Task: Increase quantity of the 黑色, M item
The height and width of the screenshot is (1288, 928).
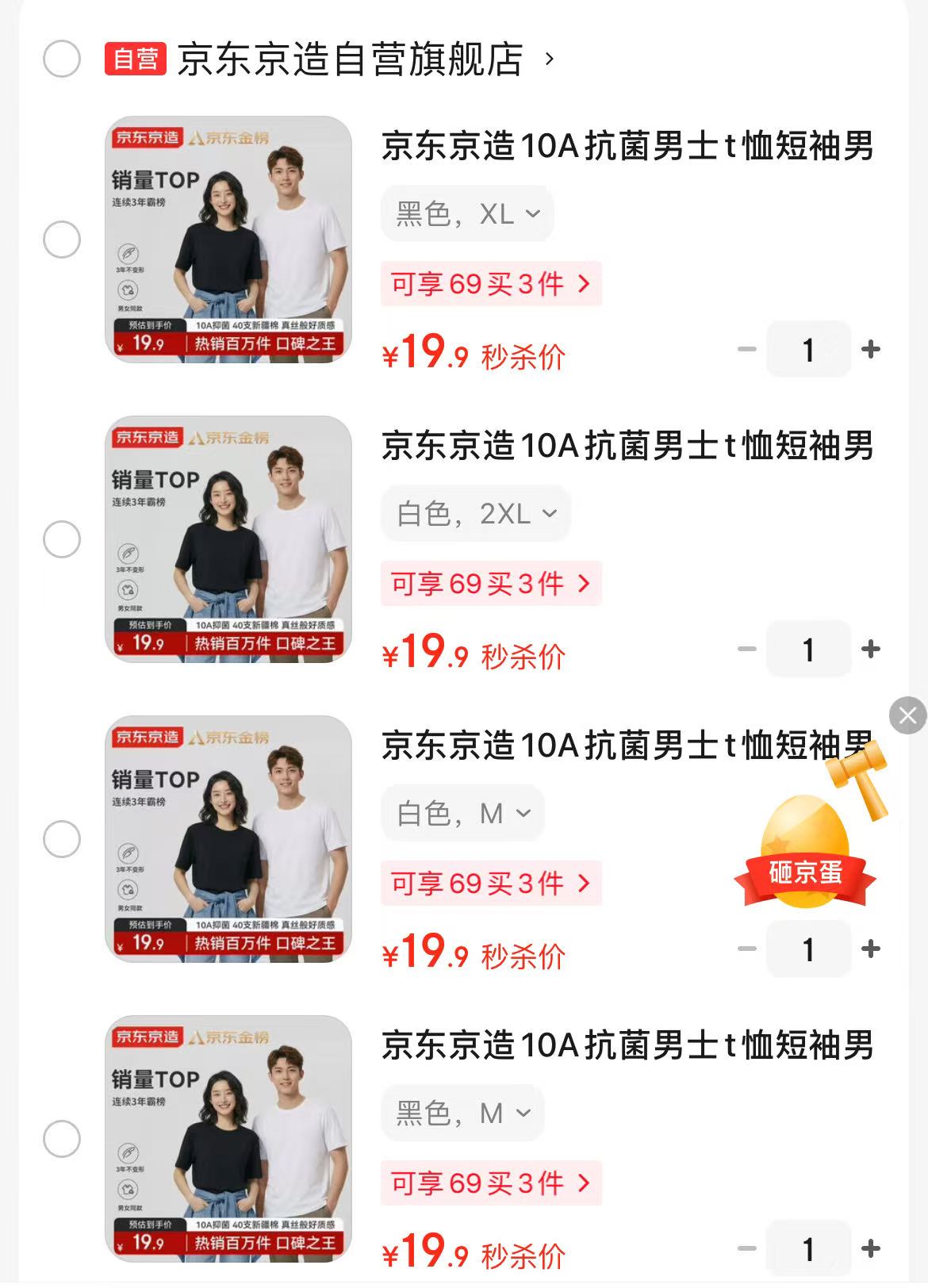Action: tap(871, 1248)
